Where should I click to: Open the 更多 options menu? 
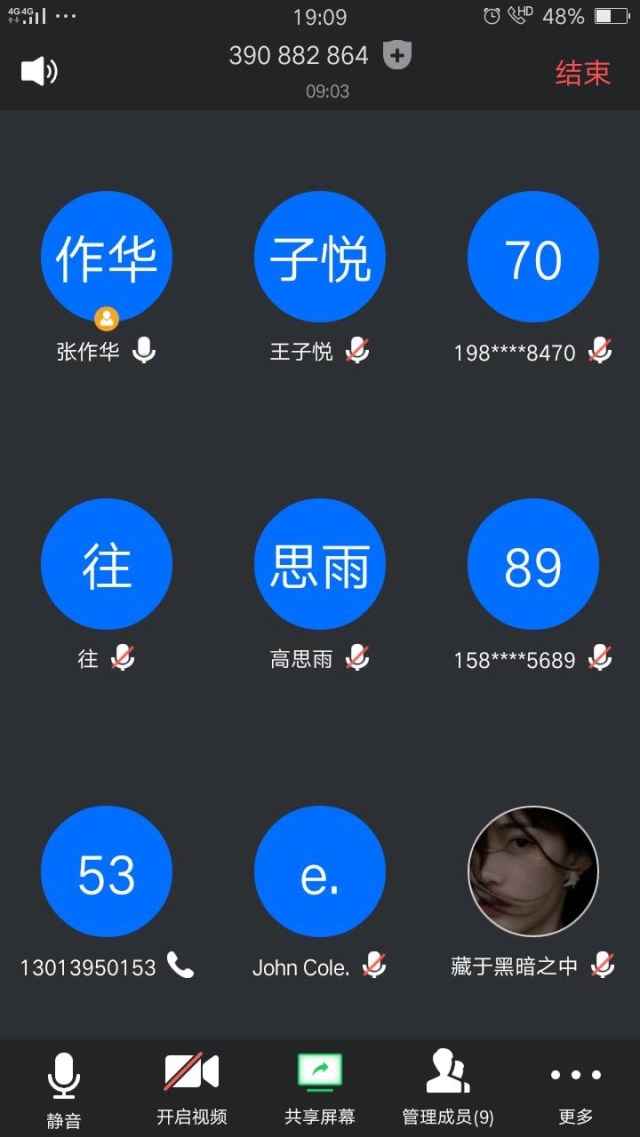click(576, 1088)
